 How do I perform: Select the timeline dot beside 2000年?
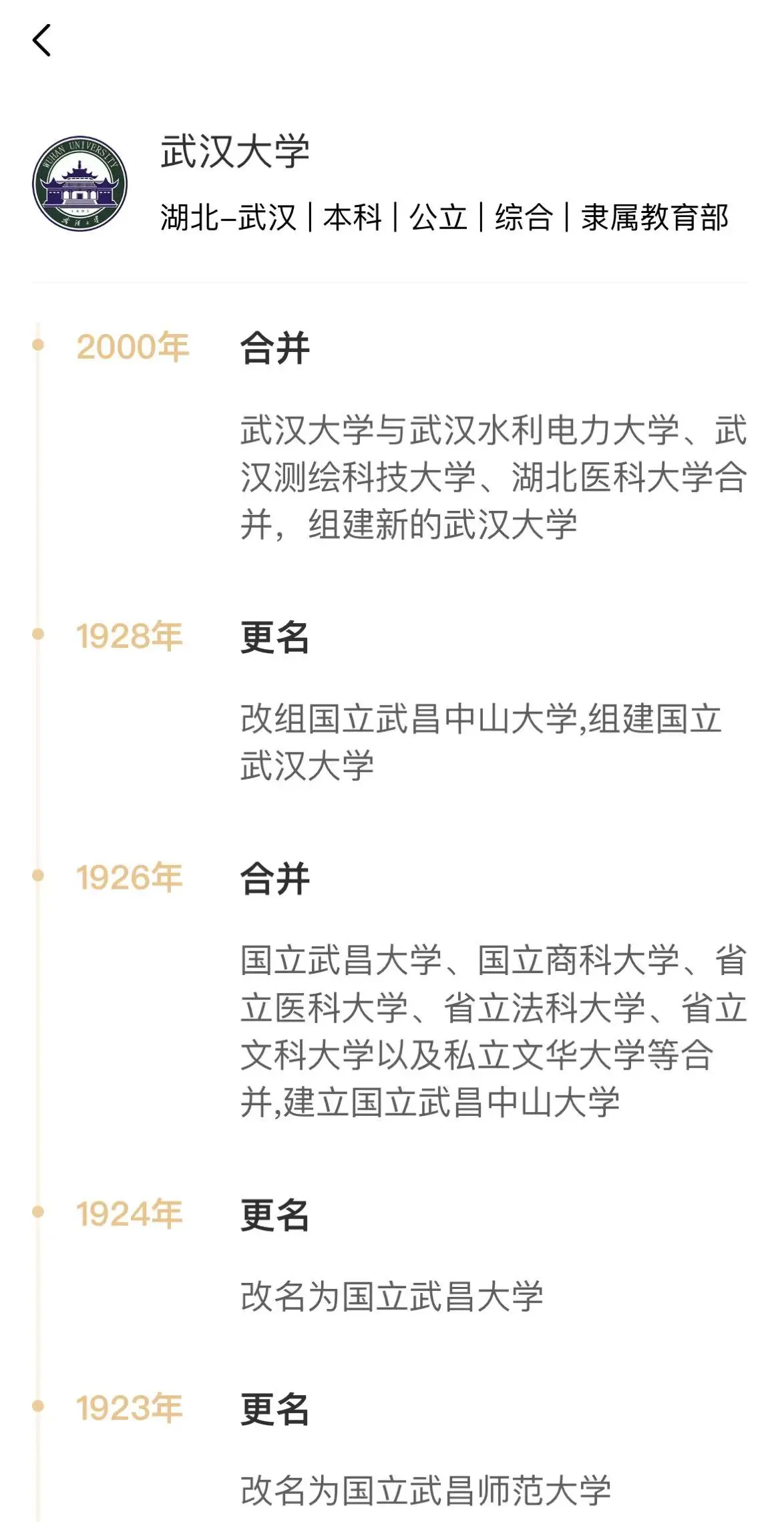[x=38, y=345]
